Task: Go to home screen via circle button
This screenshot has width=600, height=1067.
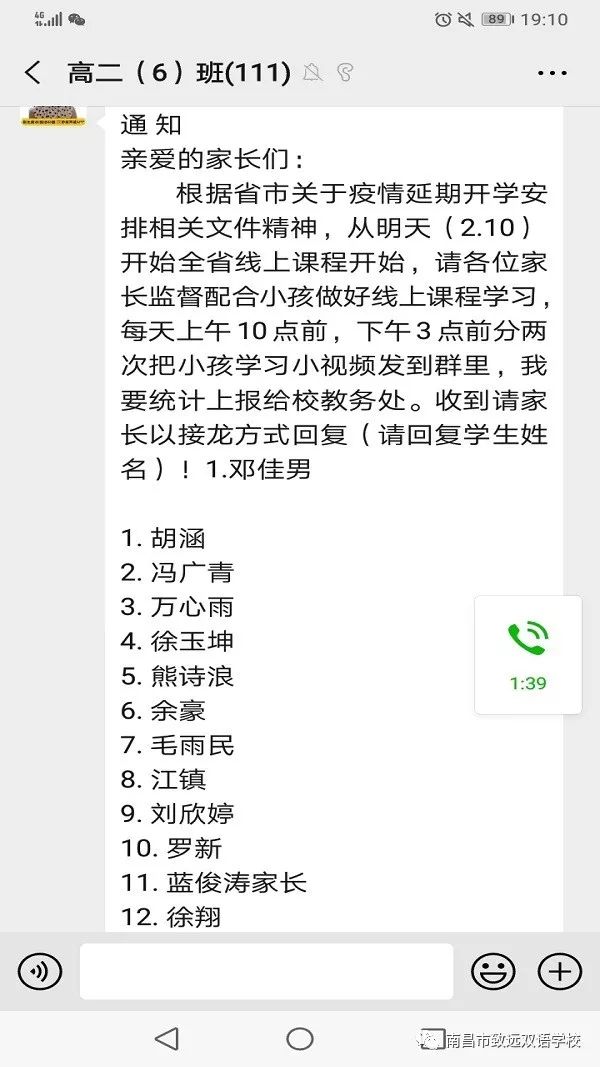Action: point(300,1039)
